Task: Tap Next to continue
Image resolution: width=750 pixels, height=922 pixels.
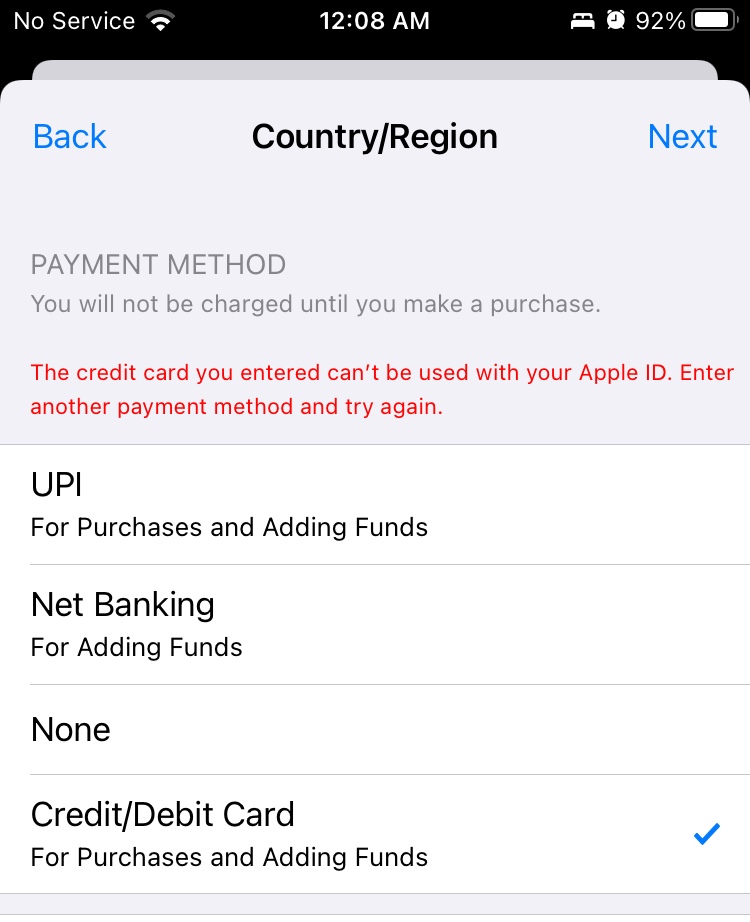Action: [682, 136]
